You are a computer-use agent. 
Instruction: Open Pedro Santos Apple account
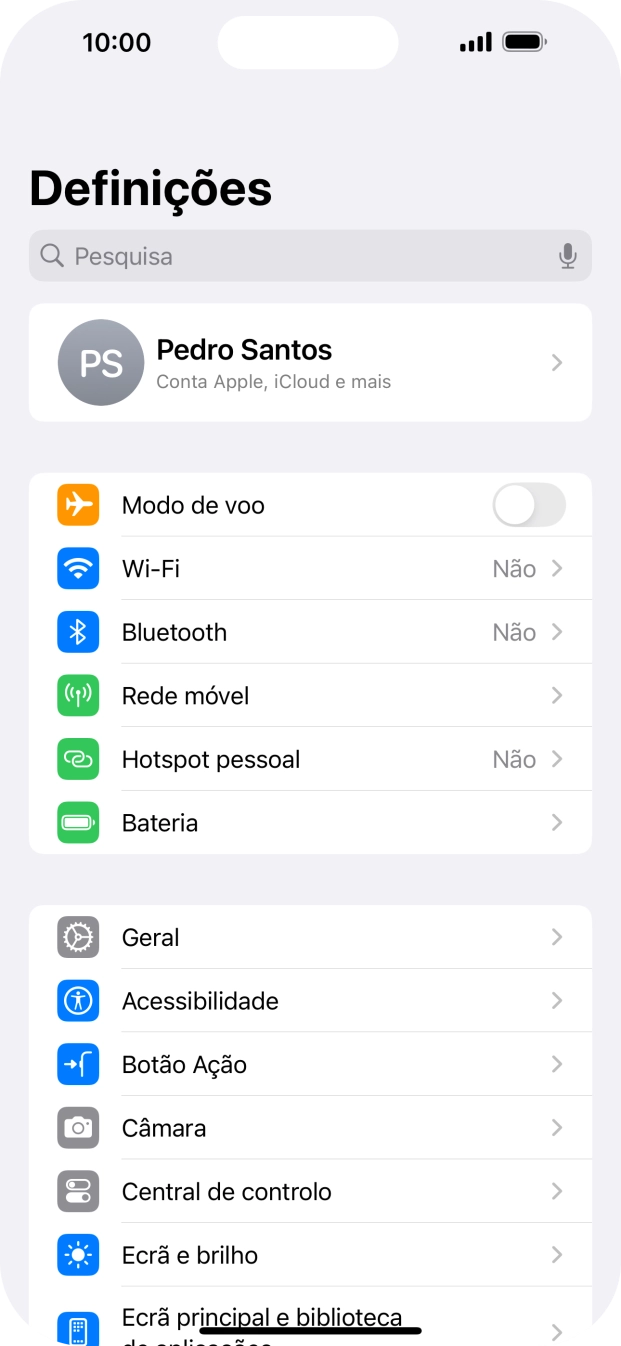310,363
